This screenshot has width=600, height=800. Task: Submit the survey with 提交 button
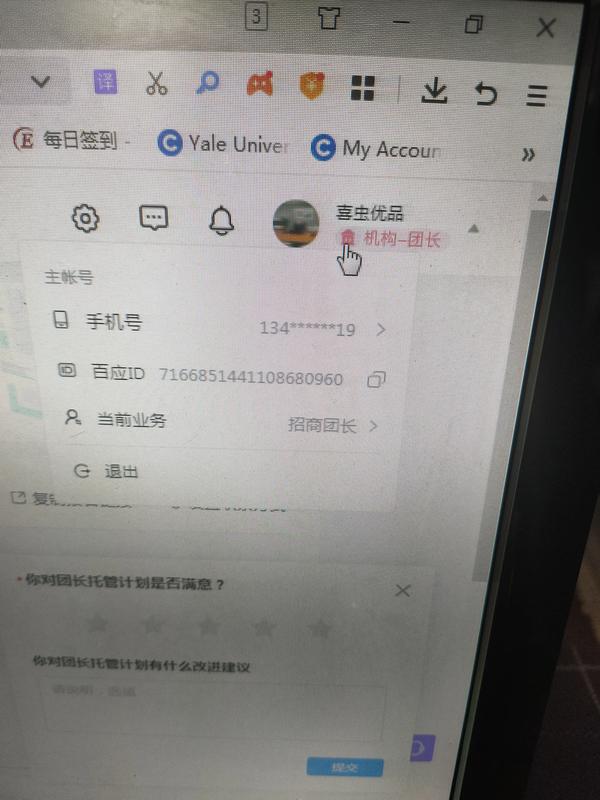click(344, 767)
